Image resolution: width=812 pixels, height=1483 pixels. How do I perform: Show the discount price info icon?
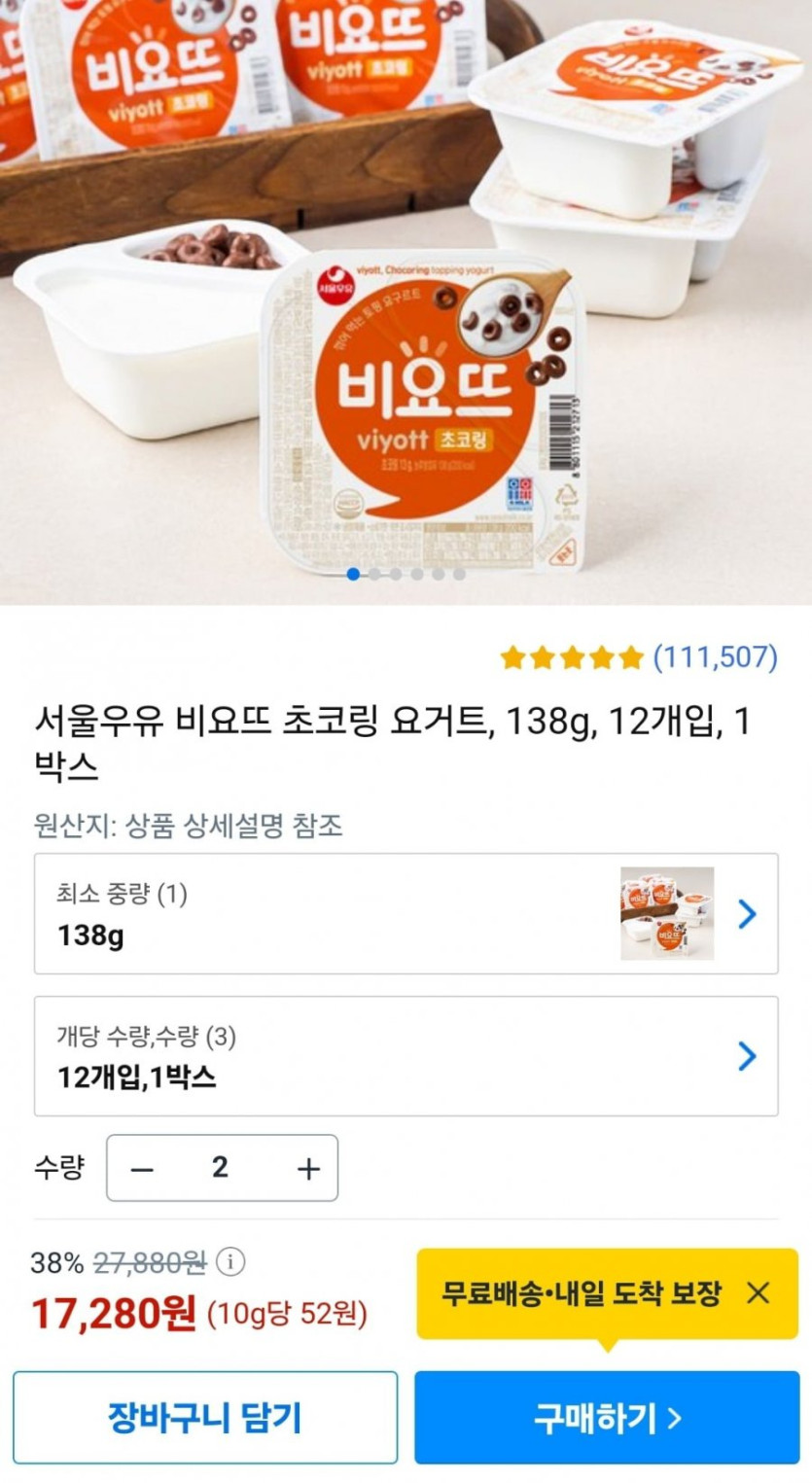coord(230,1263)
